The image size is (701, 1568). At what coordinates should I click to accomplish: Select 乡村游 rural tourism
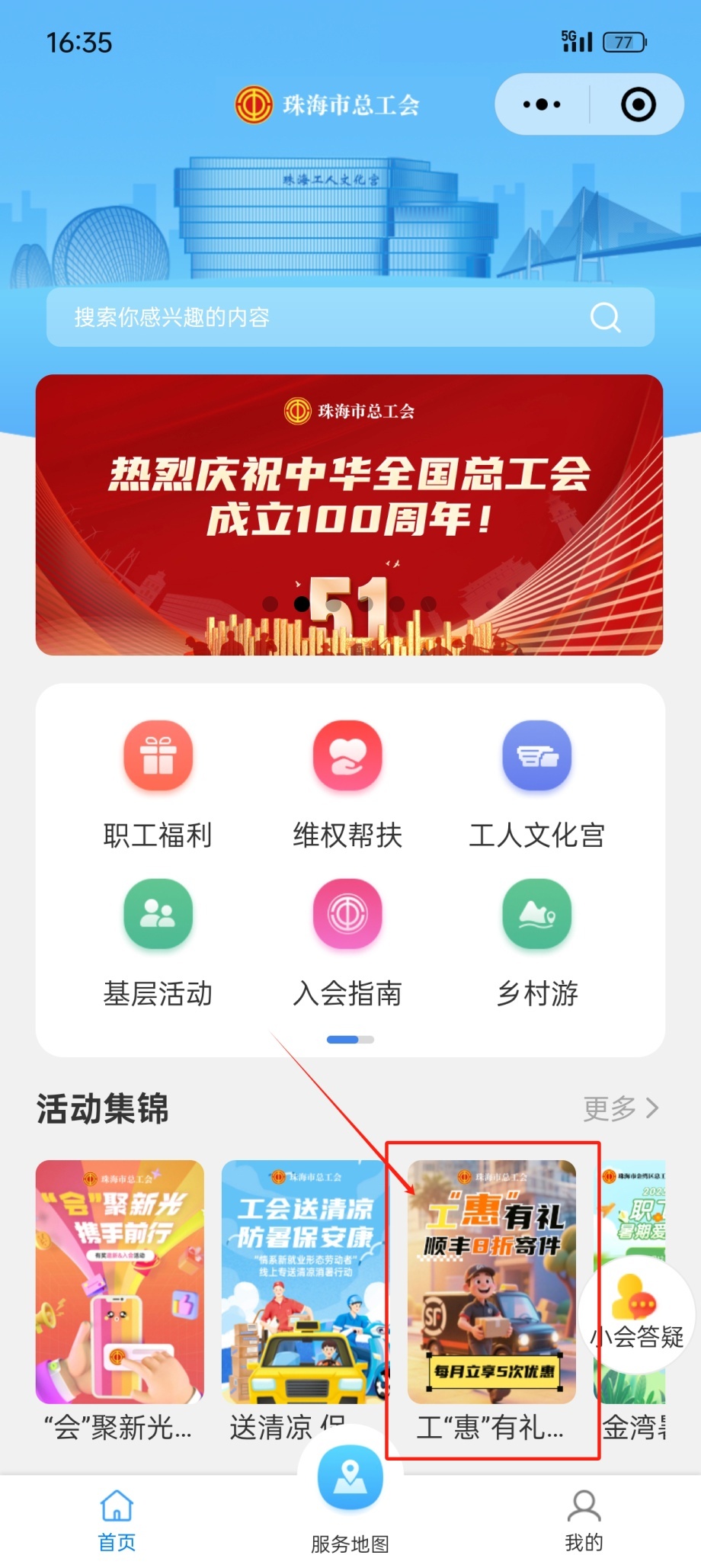click(536, 944)
